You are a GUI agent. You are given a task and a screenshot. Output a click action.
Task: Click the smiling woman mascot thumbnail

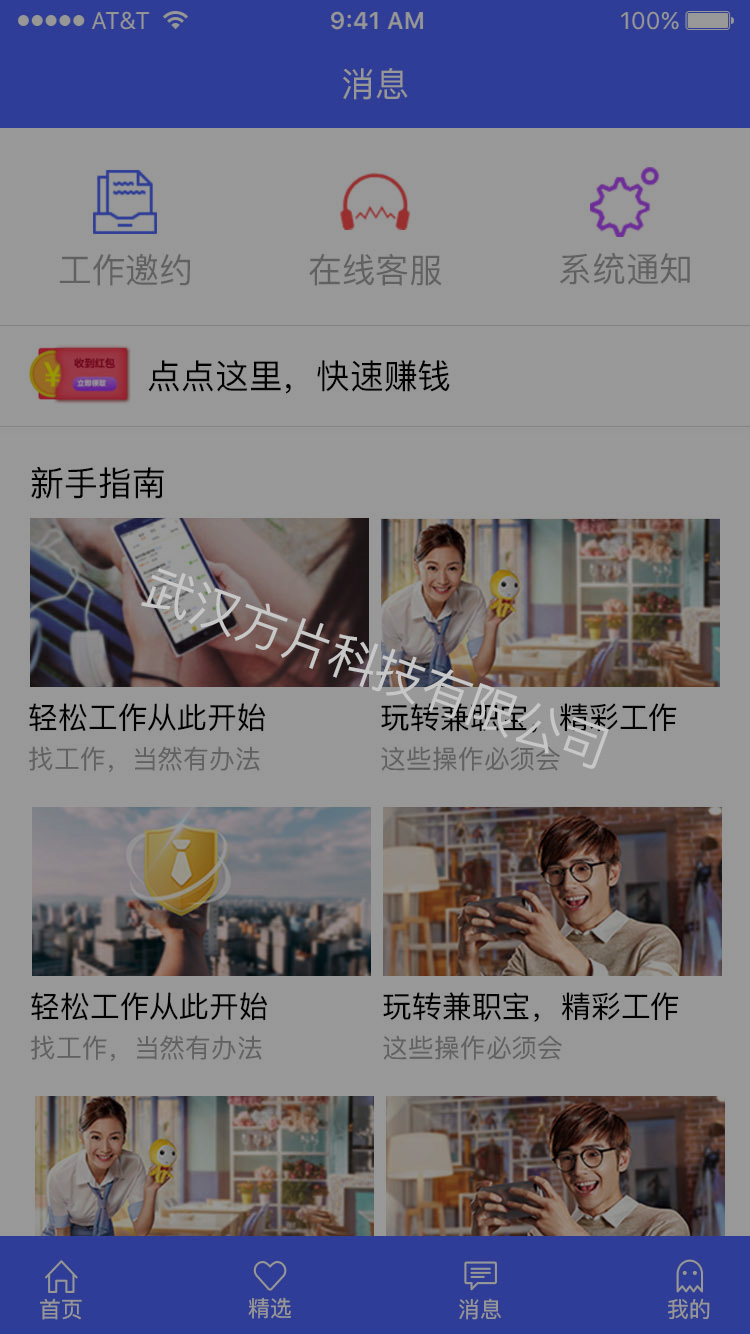tap(549, 601)
